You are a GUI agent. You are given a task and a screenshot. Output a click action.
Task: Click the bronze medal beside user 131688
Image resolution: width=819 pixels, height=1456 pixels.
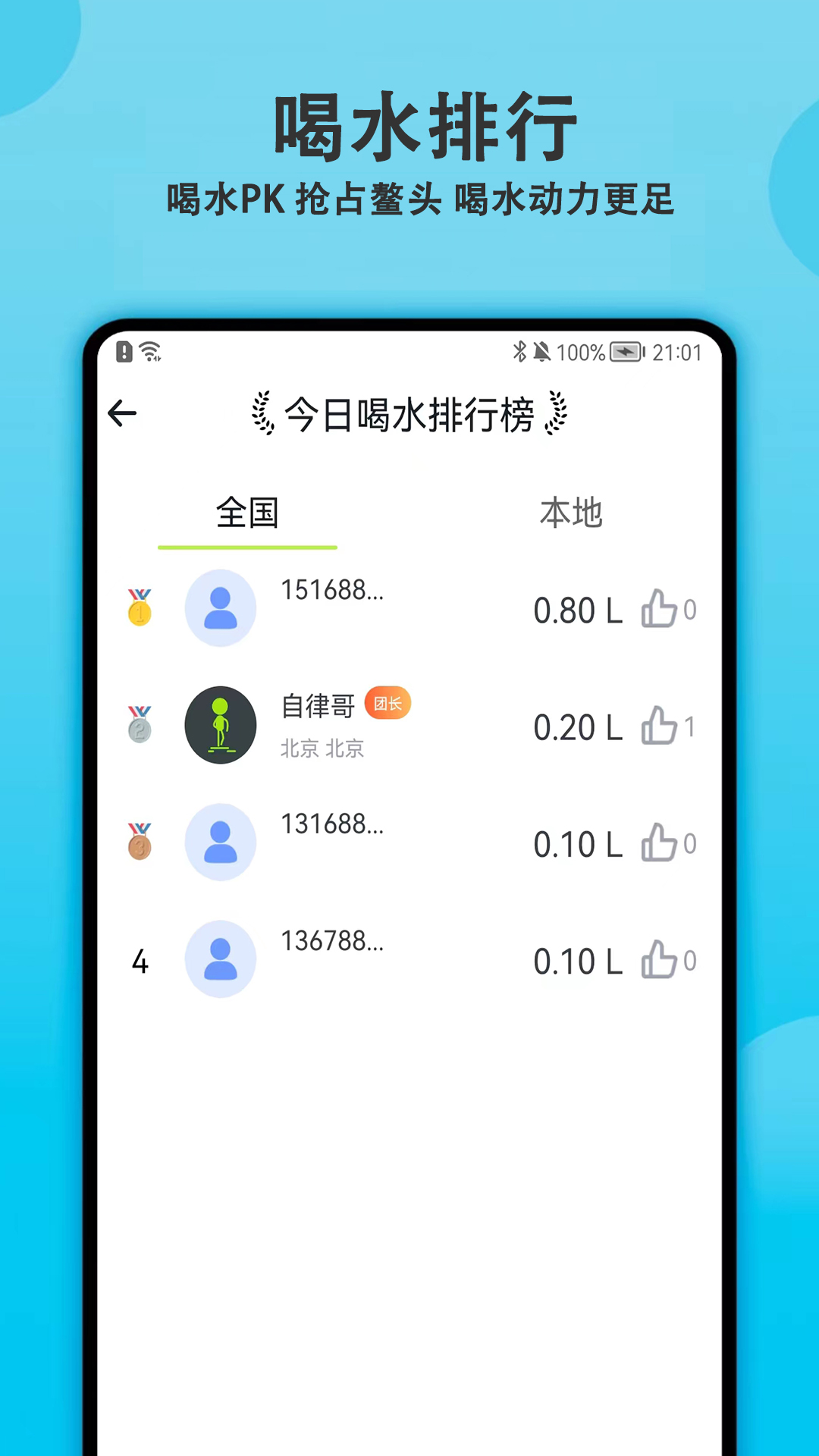click(x=140, y=842)
